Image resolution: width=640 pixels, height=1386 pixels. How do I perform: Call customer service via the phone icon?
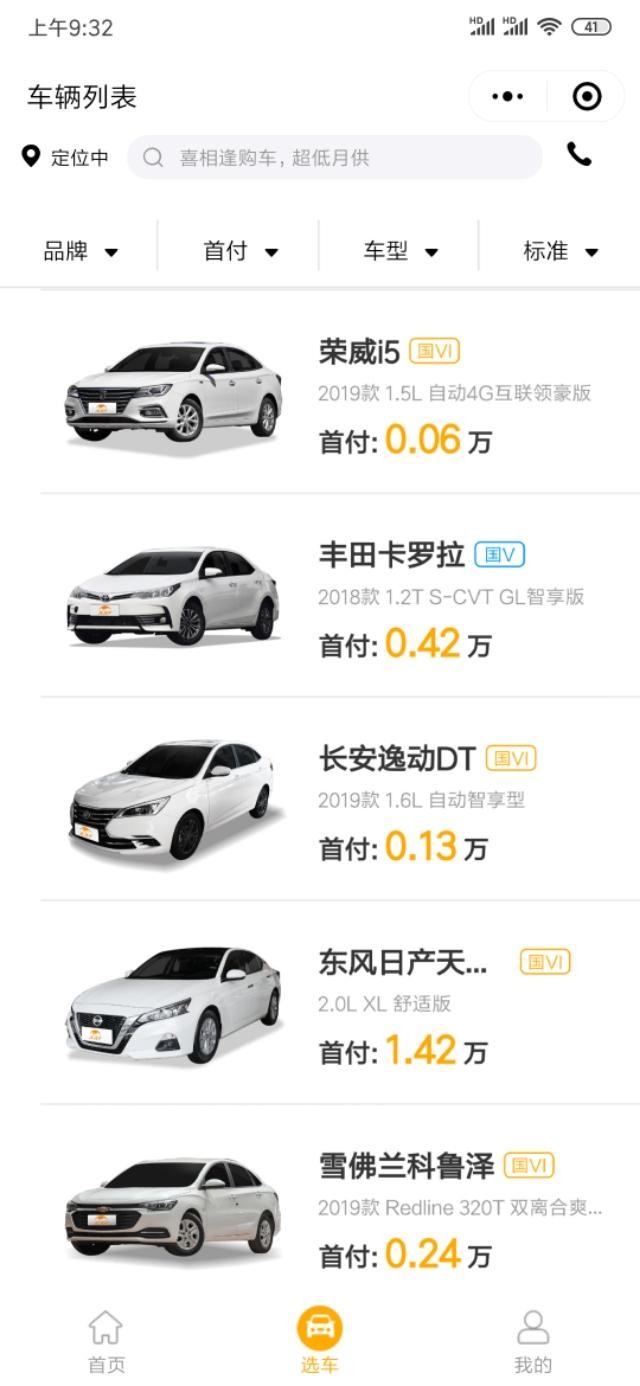tap(579, 154)
